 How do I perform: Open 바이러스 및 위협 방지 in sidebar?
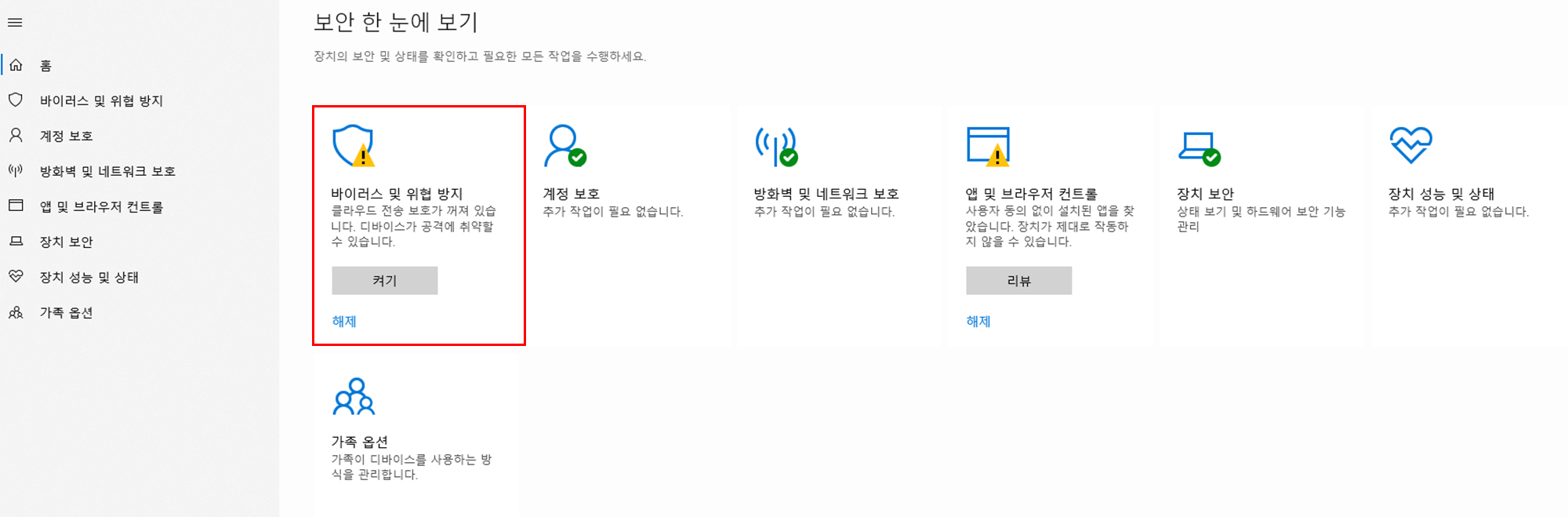[x=101, y=100]
